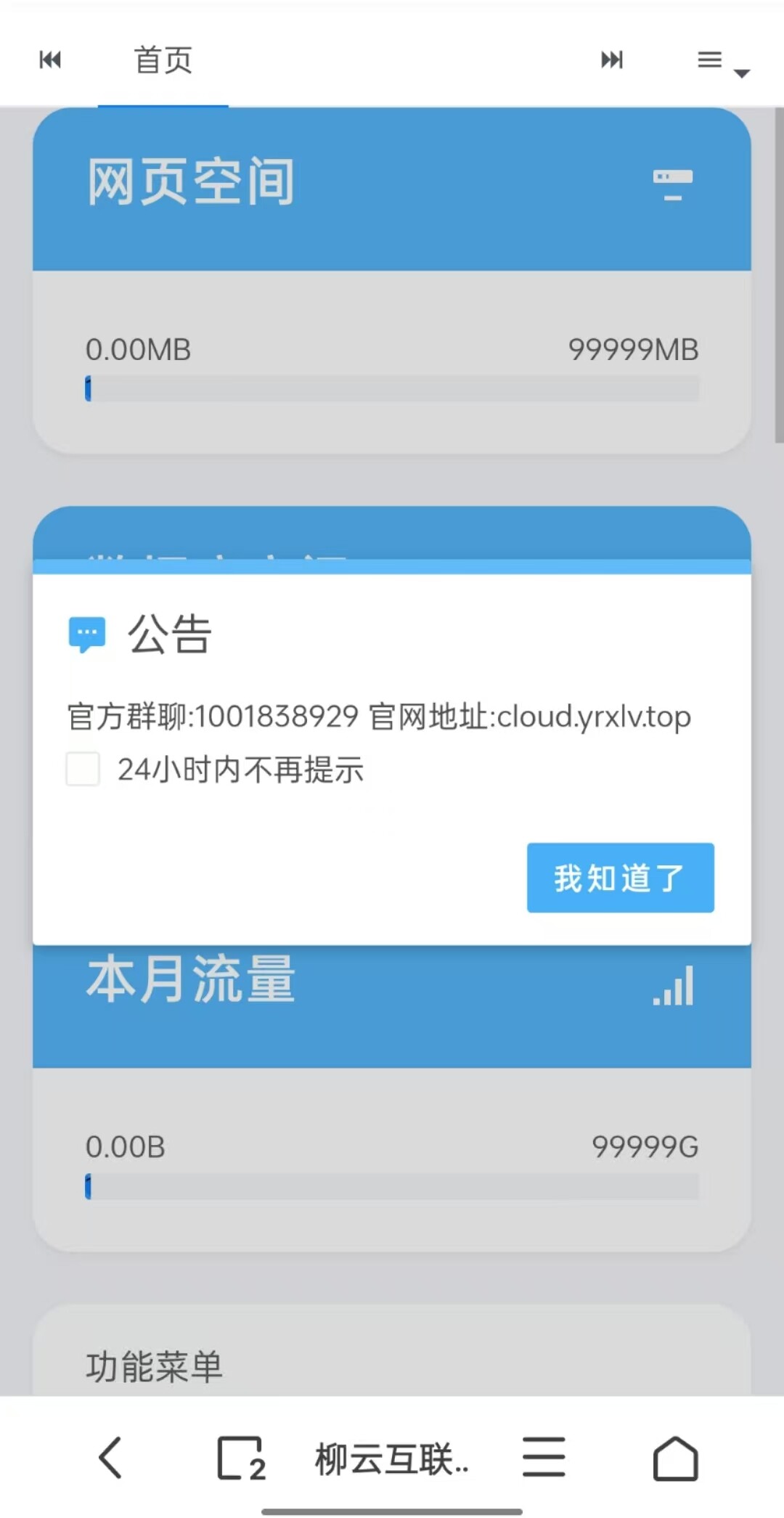Screen dimensions: 784x1518
Task: Dismiss the announcement with 我知道了
Action: (620, 877)
